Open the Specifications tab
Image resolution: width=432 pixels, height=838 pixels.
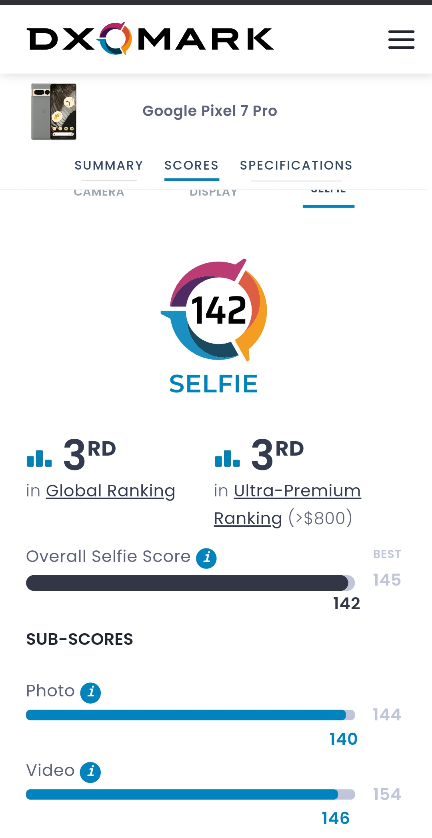click(x=296, y=165)
